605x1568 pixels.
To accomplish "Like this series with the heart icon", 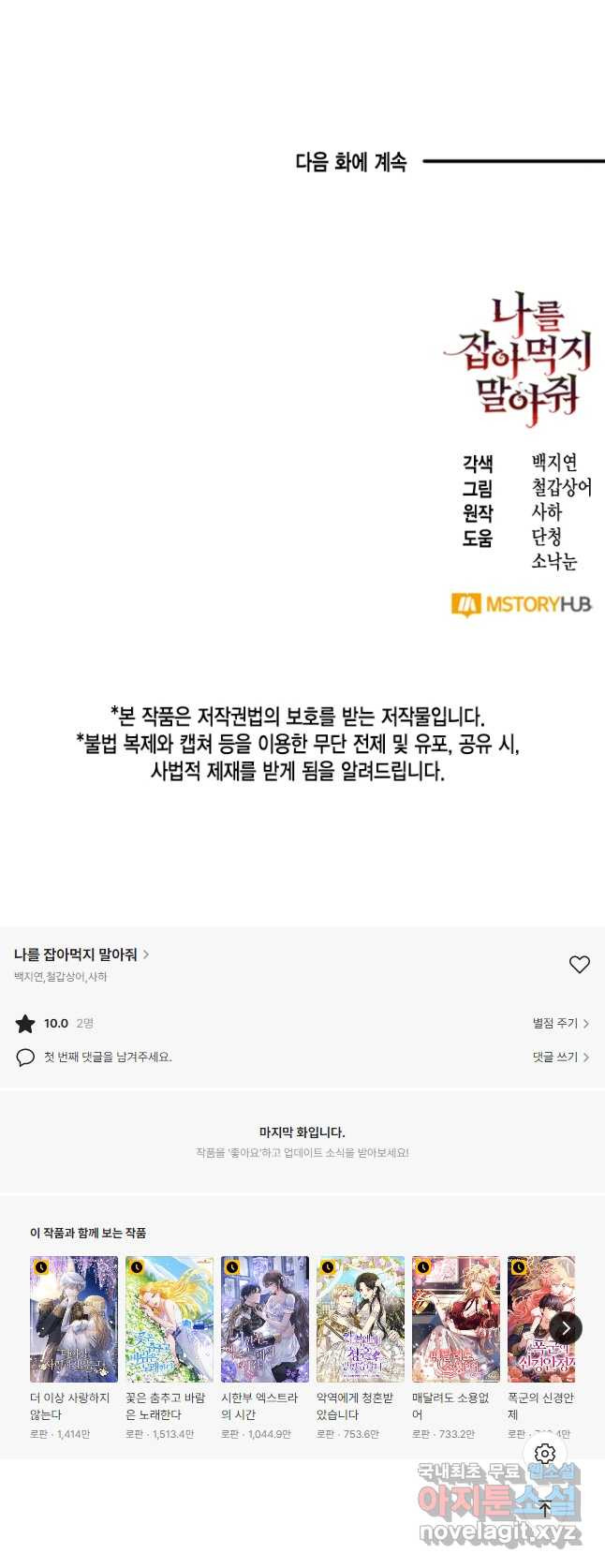I will point(580,964).
